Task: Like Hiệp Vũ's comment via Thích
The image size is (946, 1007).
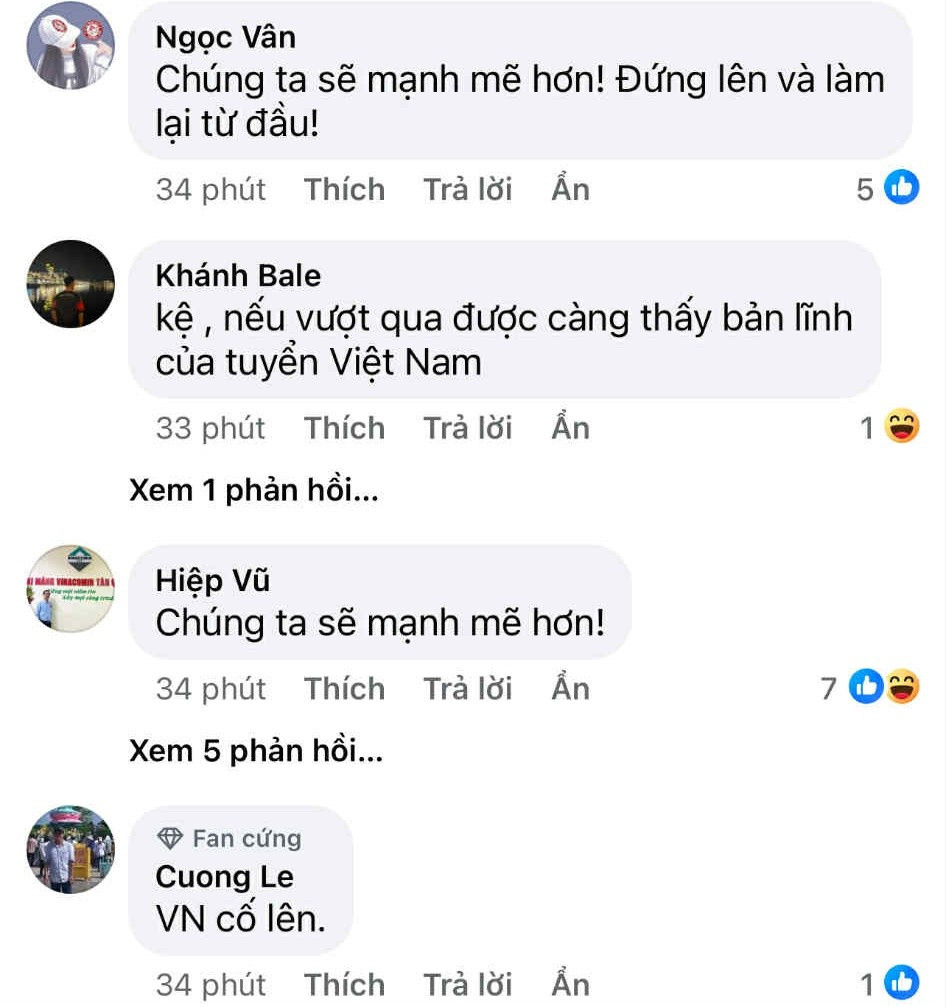Action: pos(344,688)
